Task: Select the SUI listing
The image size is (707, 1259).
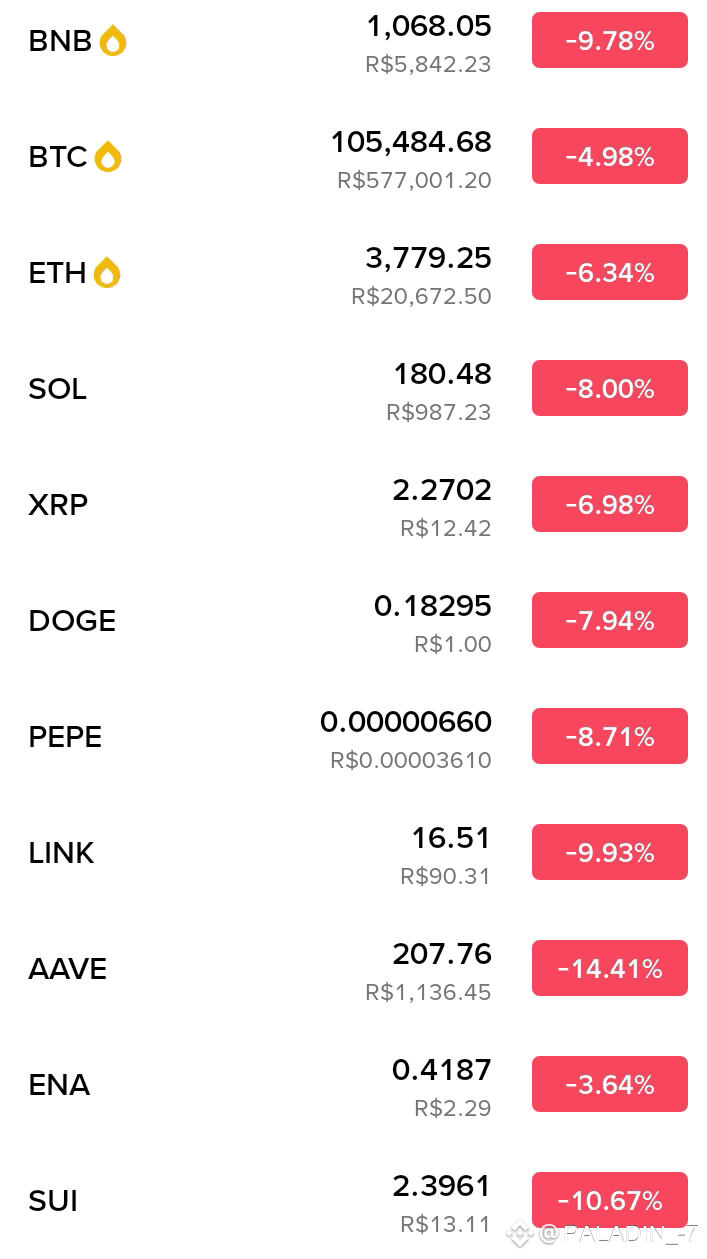Action: click(353, 1201)
